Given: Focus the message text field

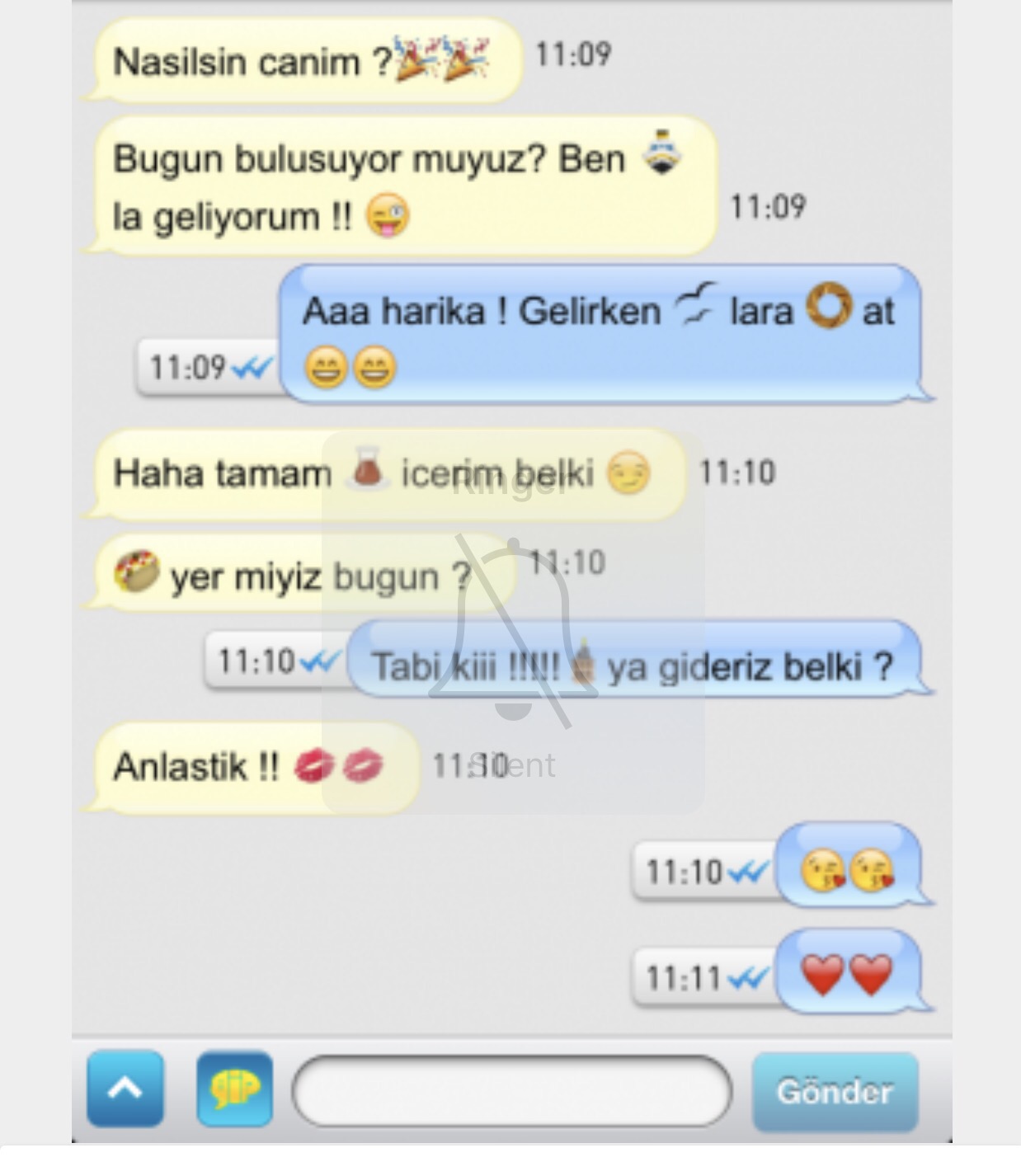Looking at the screenshot, I should 511,1091.
